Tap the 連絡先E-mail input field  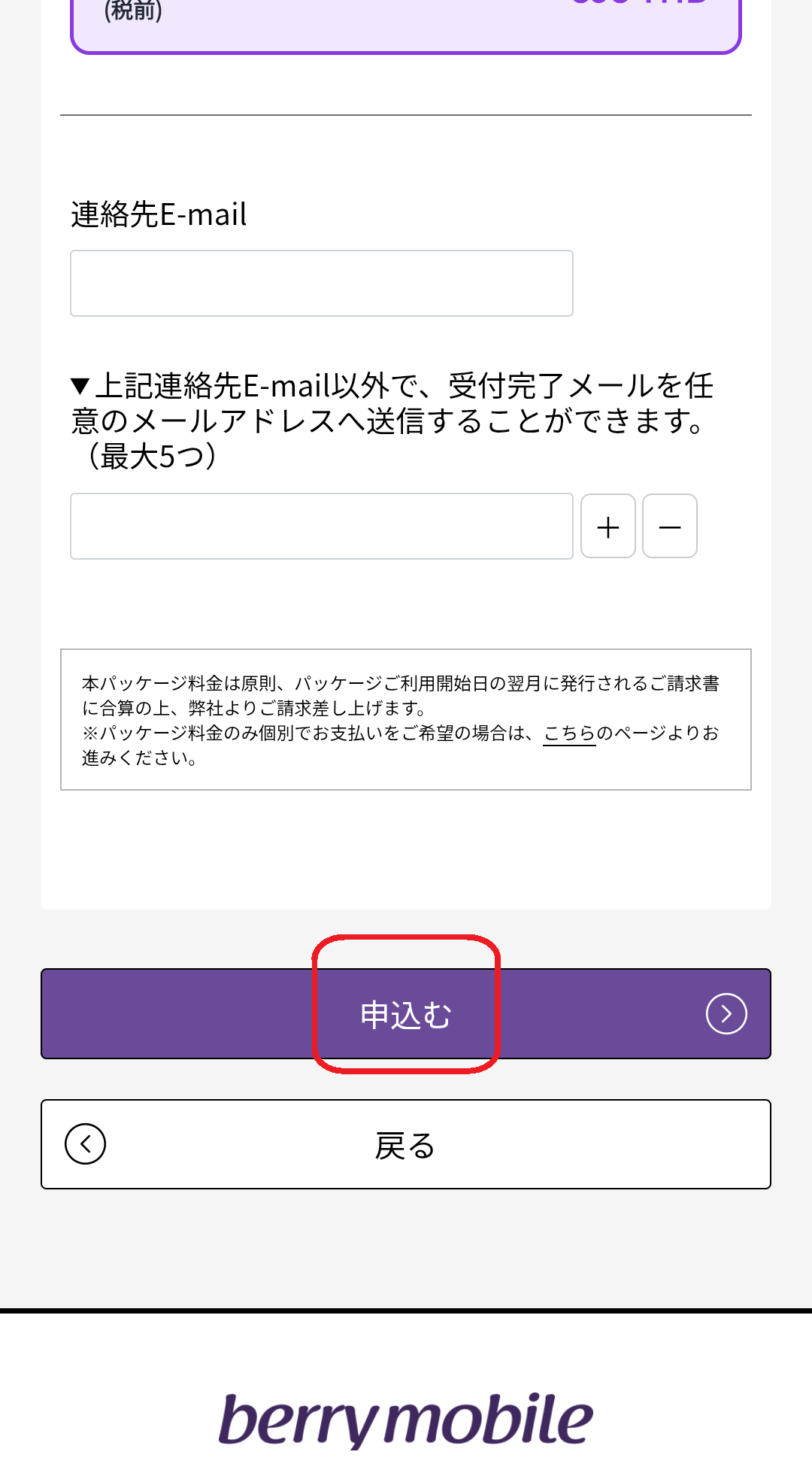tap(321, 283)
